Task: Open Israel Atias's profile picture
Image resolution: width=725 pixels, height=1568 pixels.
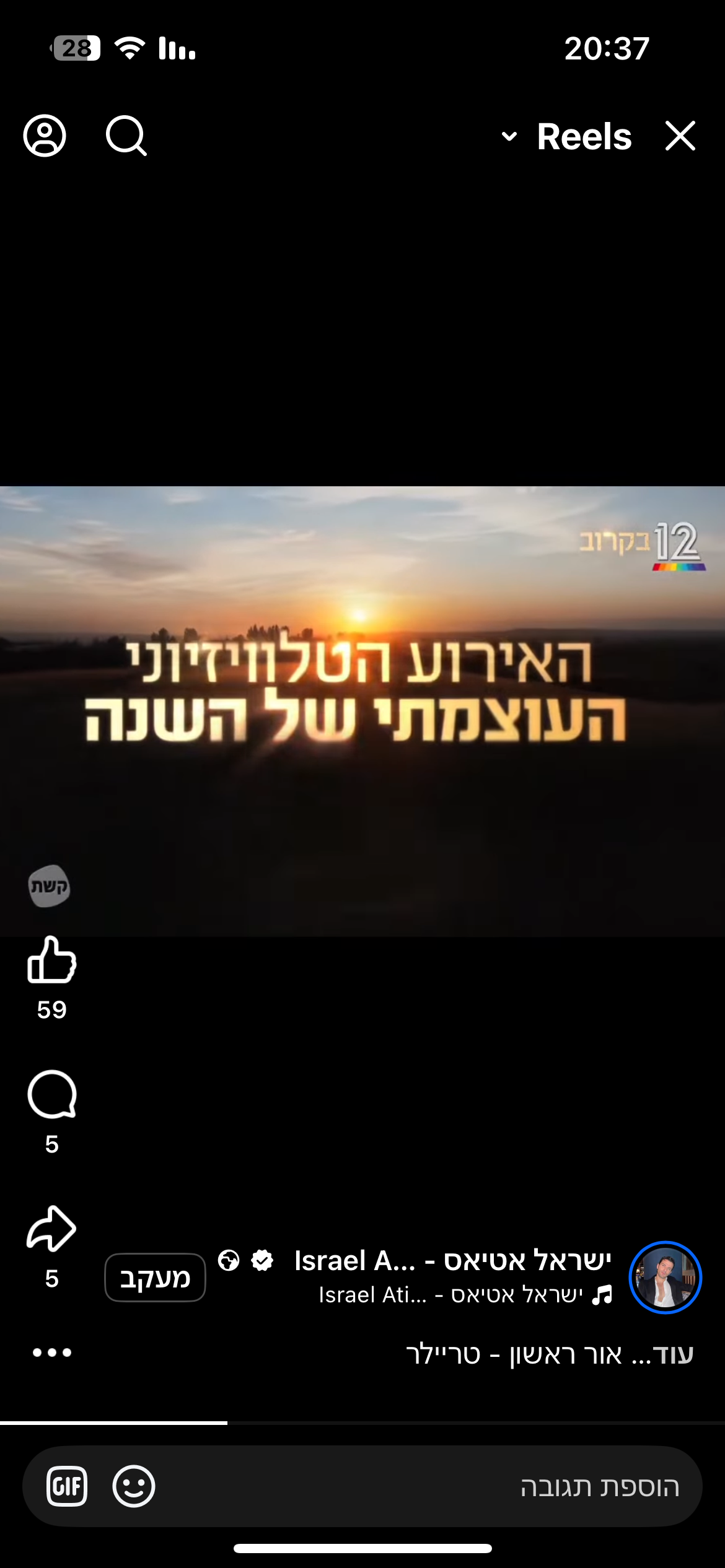Action: click(x=665, y=1278)
